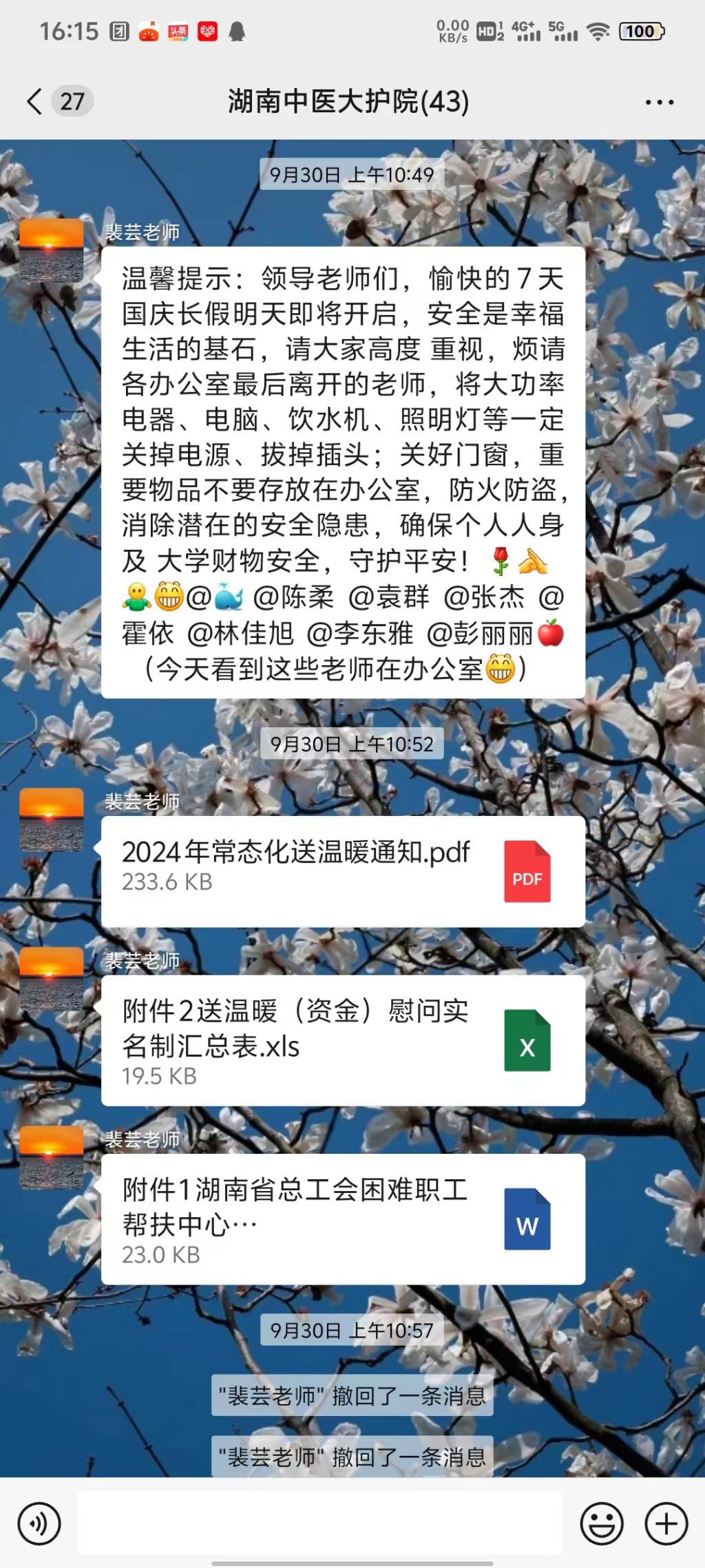Screen dimensions: 705x1568
Task: Open the group chat overflow menu
Action: pyautogui.click(x=659, y=103)
